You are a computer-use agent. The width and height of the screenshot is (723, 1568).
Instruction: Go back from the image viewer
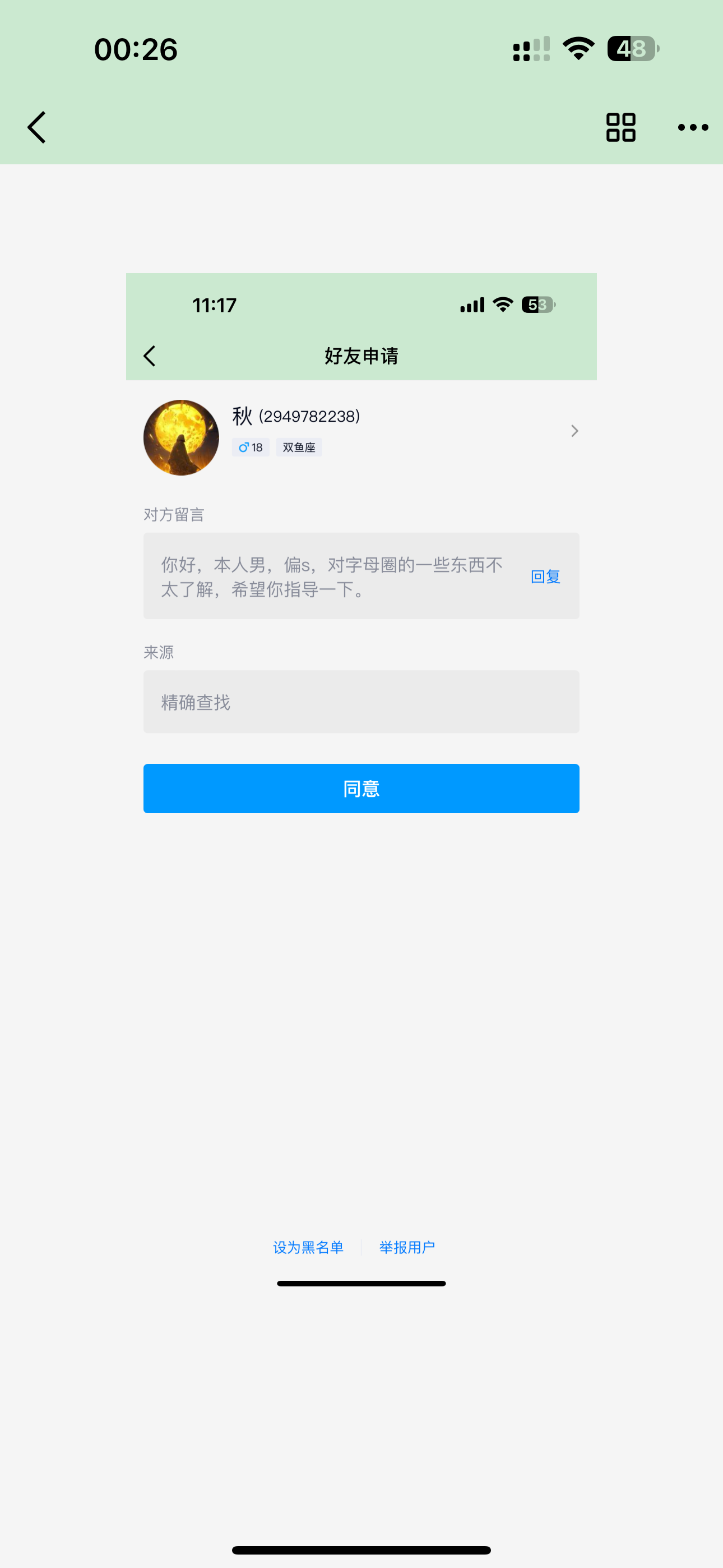click(37, 127)
